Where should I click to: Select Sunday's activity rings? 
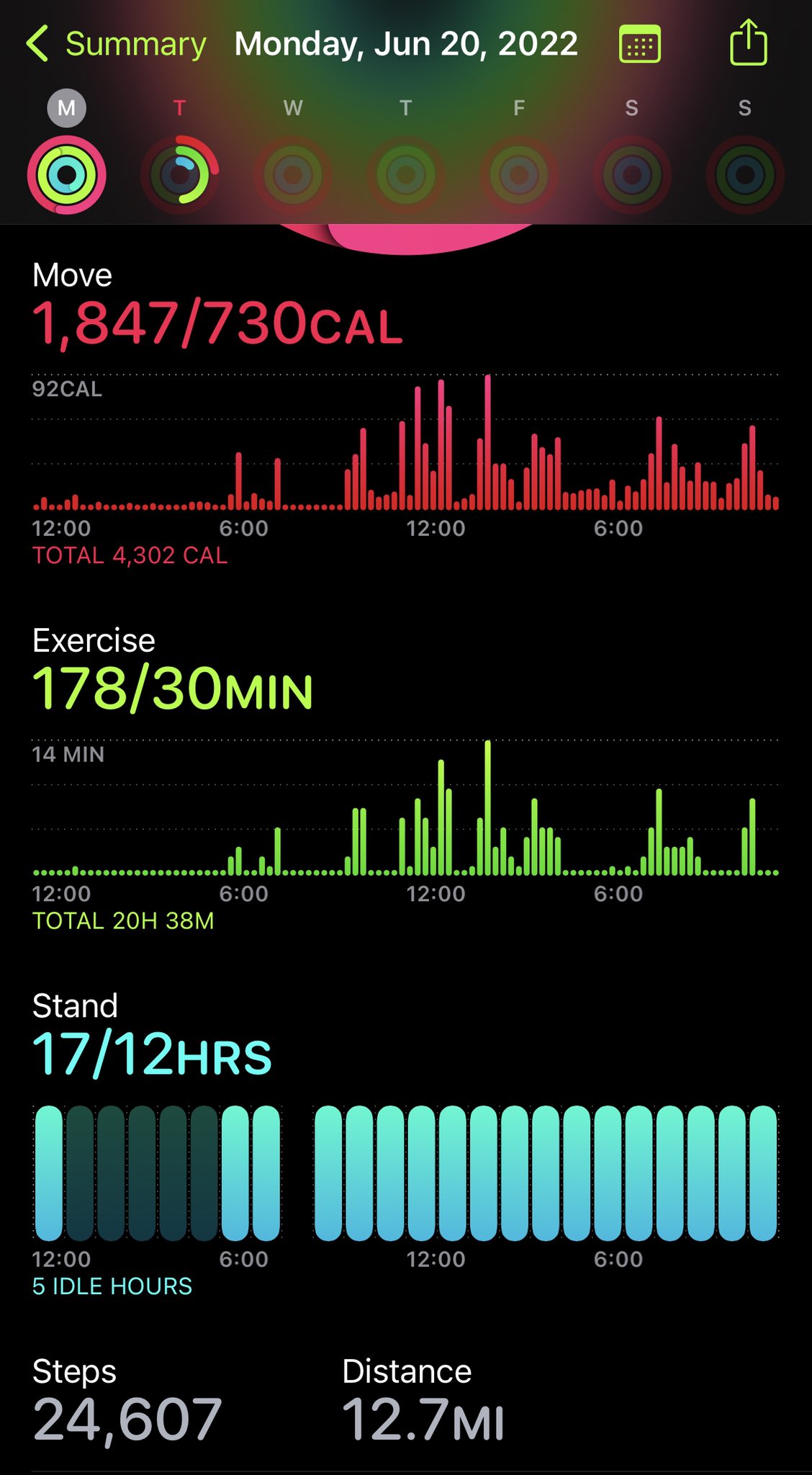pos(745,174)
